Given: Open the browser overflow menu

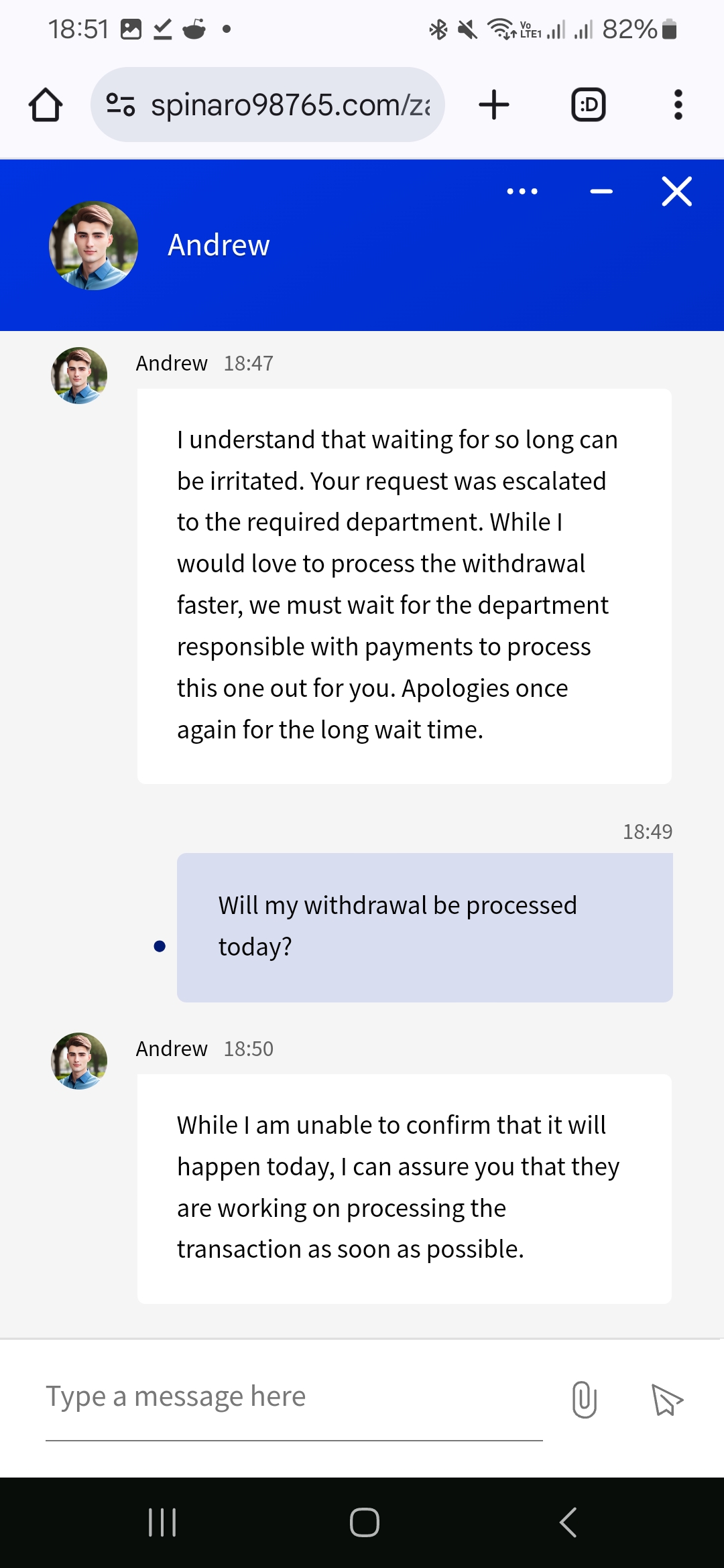Looking at the screenshot, I should (678, 105).
